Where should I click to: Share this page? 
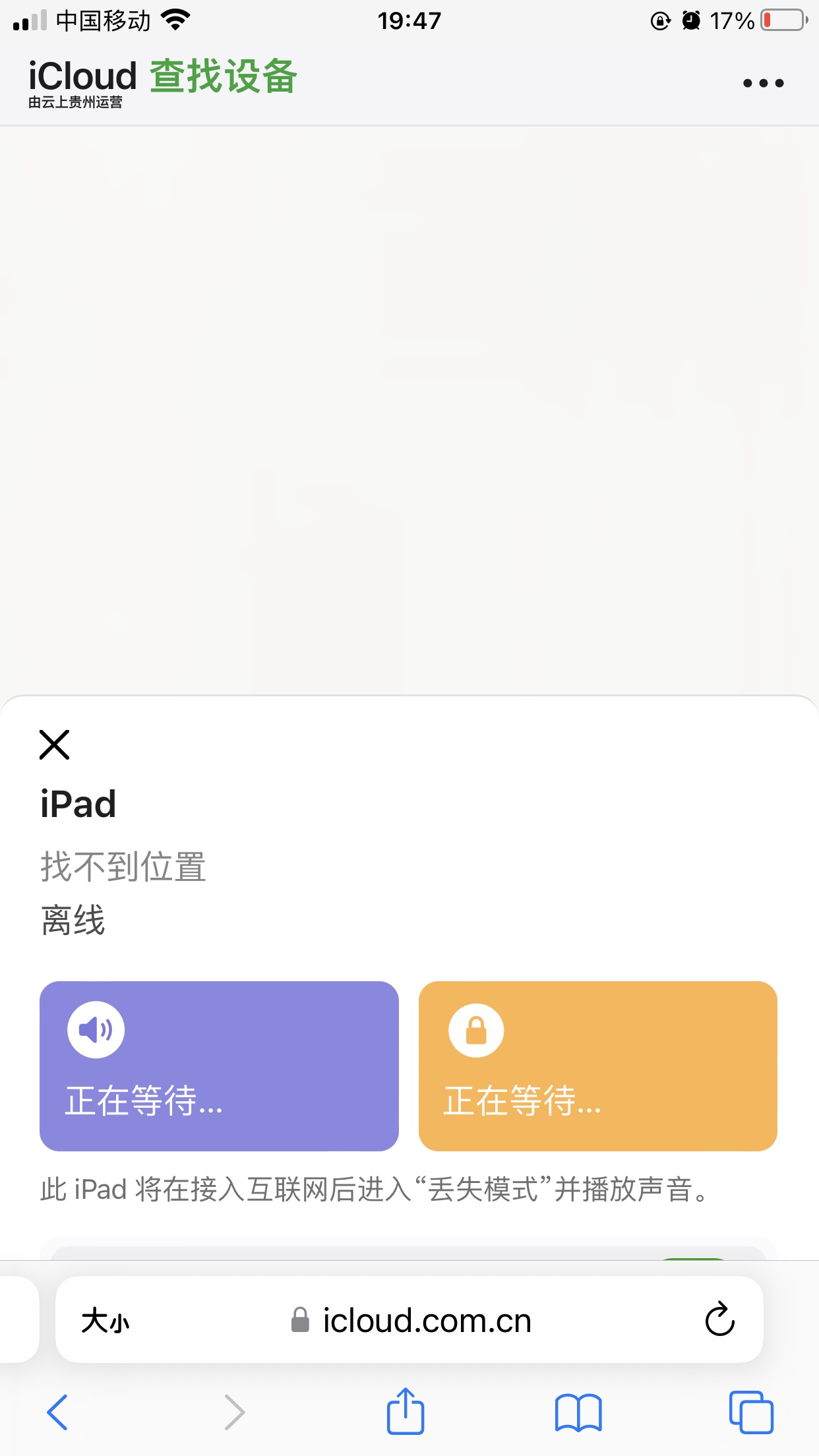click(x=405, y=1410)
